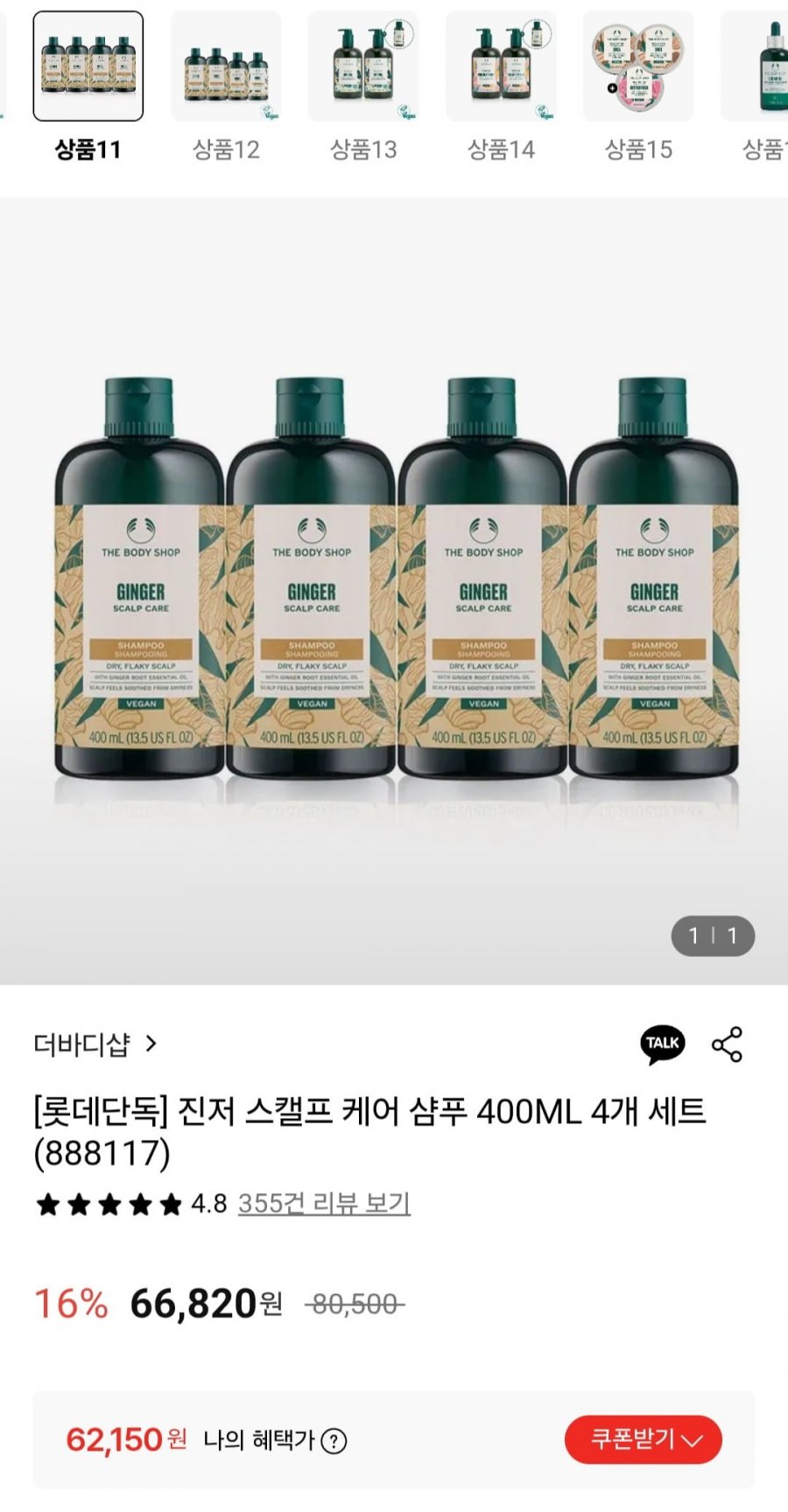The width and height of the screenshot is (788, 1512).
Task: Select the 상품12 thumbnail
Action: 226,67
